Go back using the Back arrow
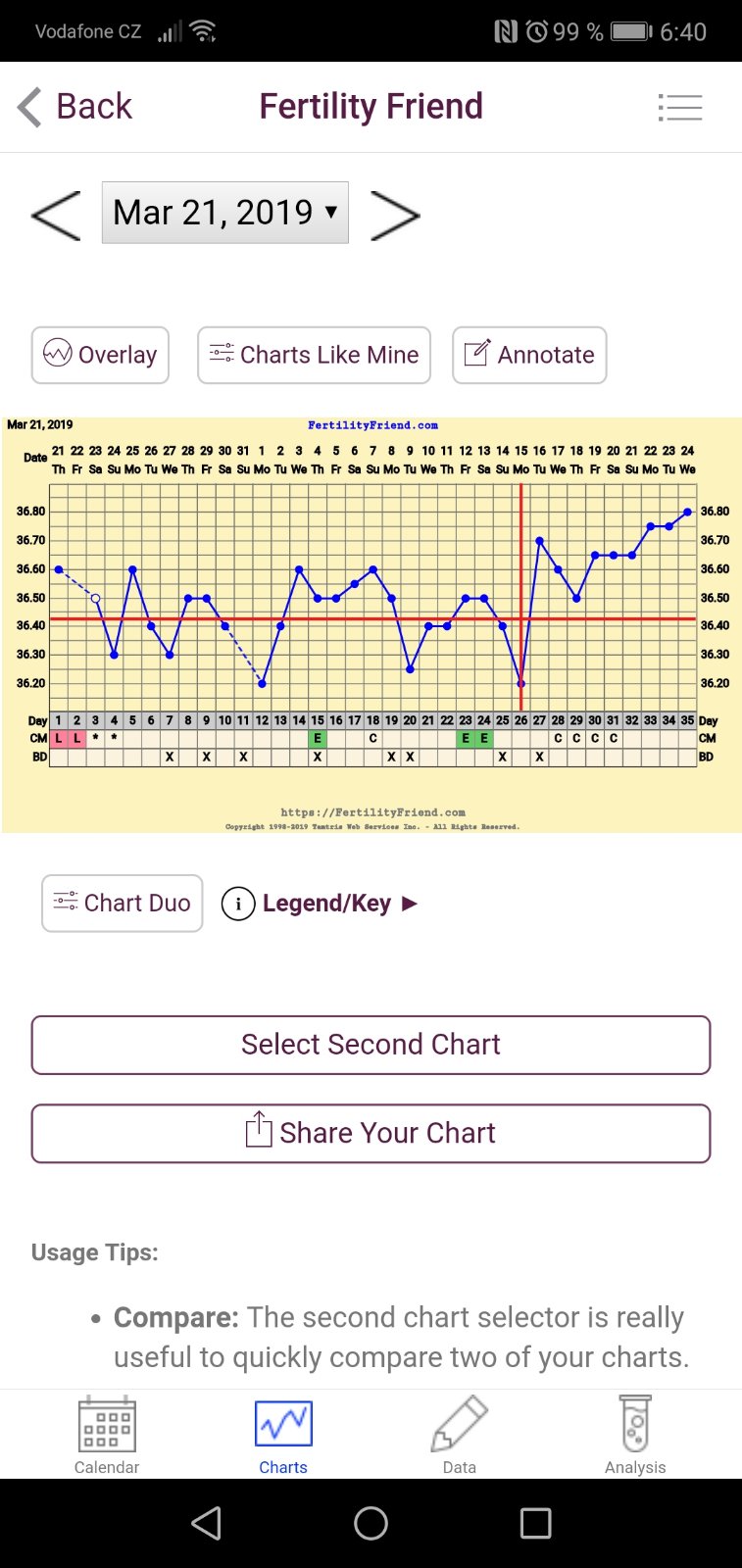This screenshot has width=742, height=1568. (x=74, y=107)
